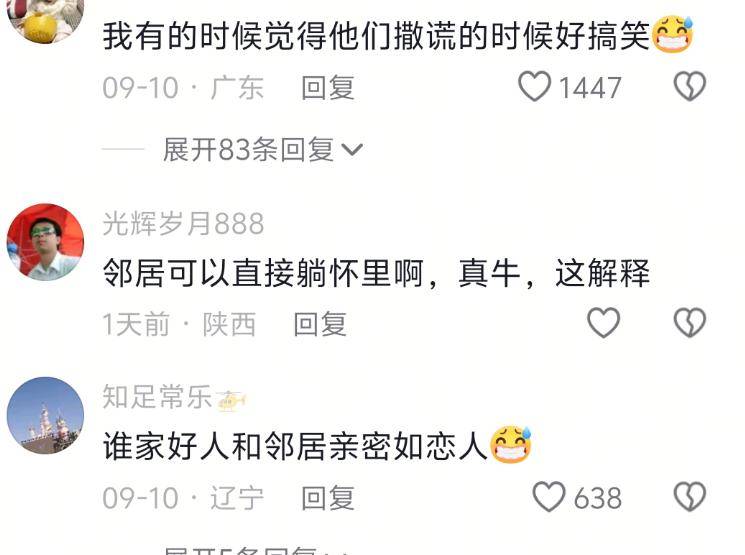745x555 pixels.
Task: Like 知足常乐's comment with 638 likes
Action: pos(549,497)
